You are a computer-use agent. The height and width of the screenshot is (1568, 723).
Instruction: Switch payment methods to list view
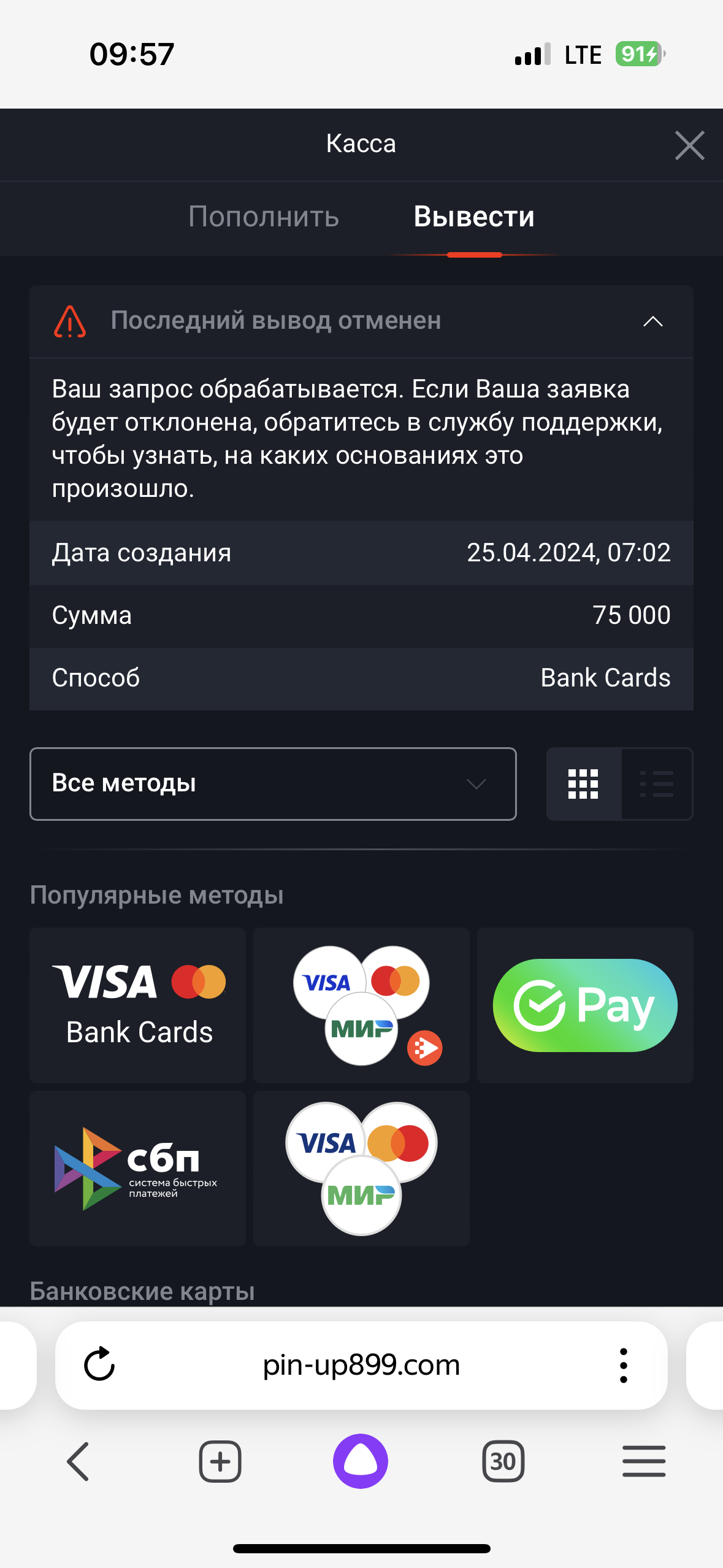tap(657, 784)
